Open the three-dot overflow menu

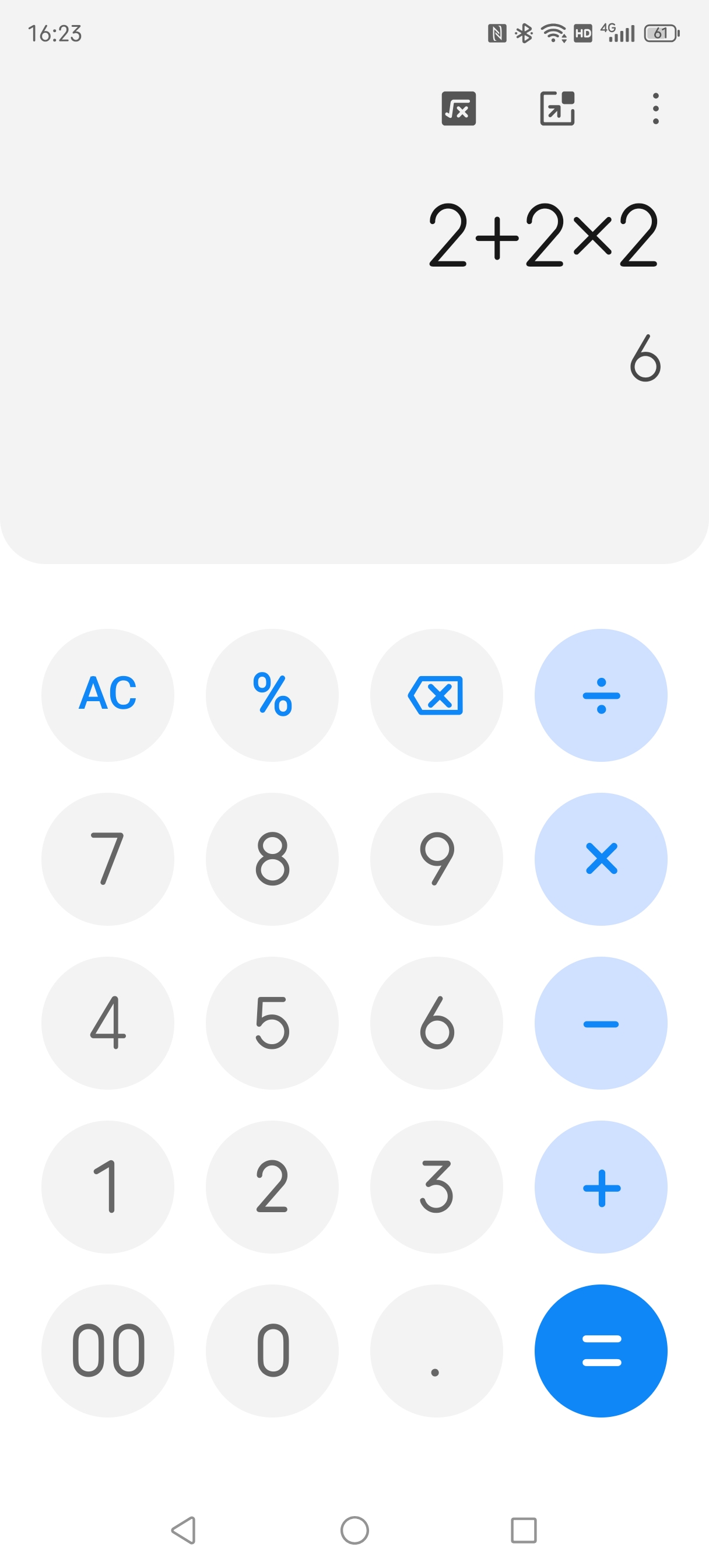[655, 109]
